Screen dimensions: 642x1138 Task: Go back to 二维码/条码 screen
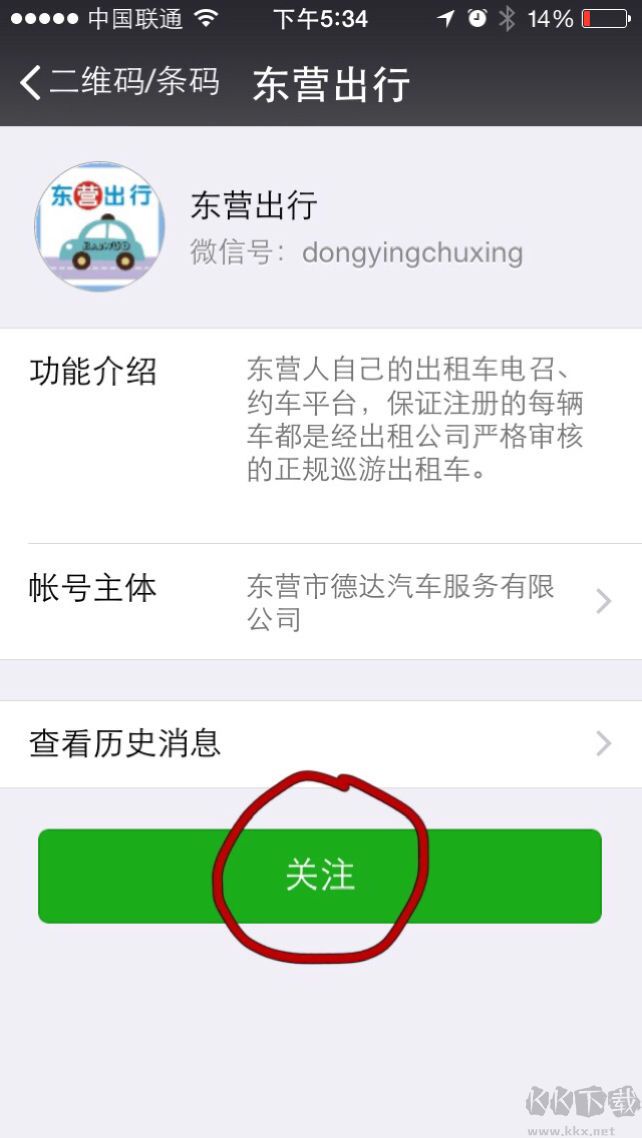[118, 82]
